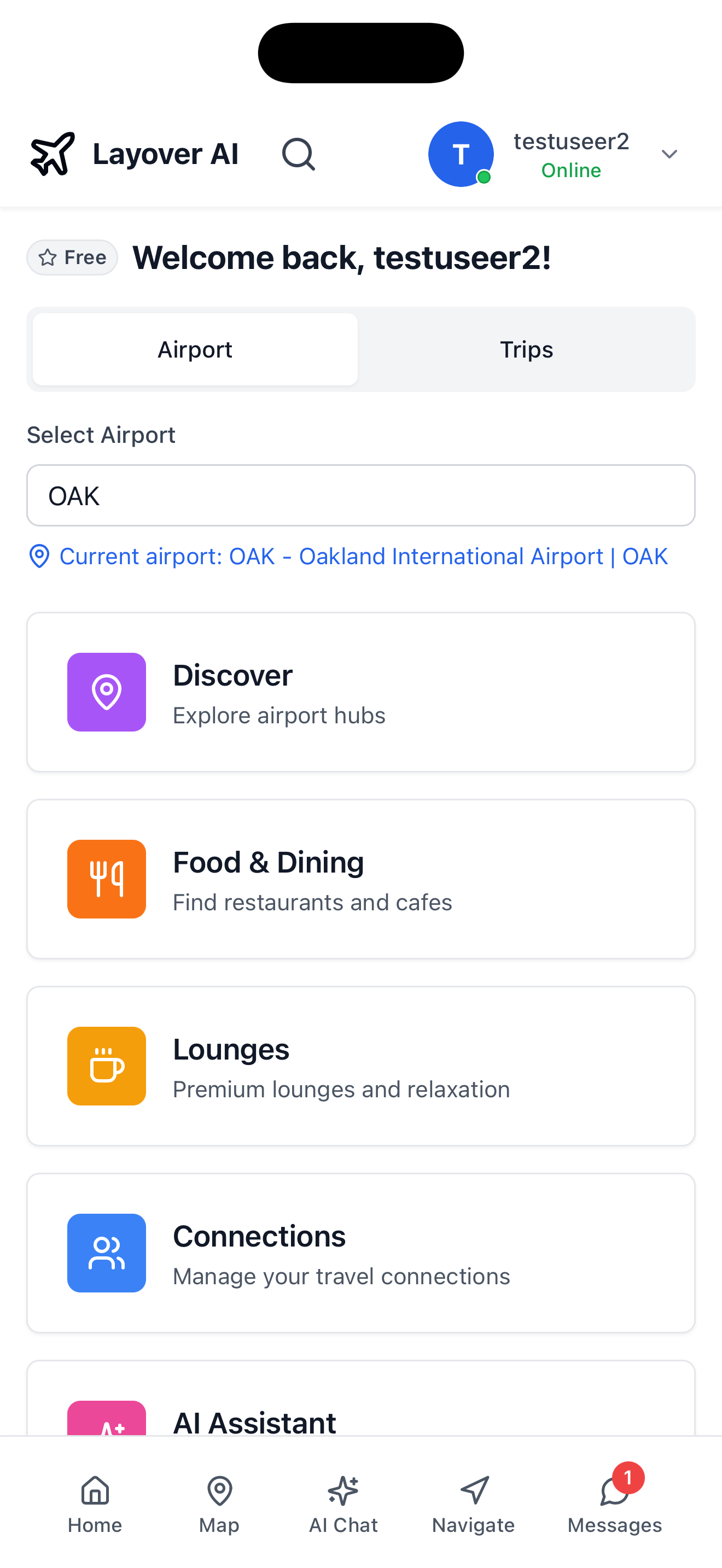
Task: Click the Lounges coffee cup icon
Action: 107,1066
